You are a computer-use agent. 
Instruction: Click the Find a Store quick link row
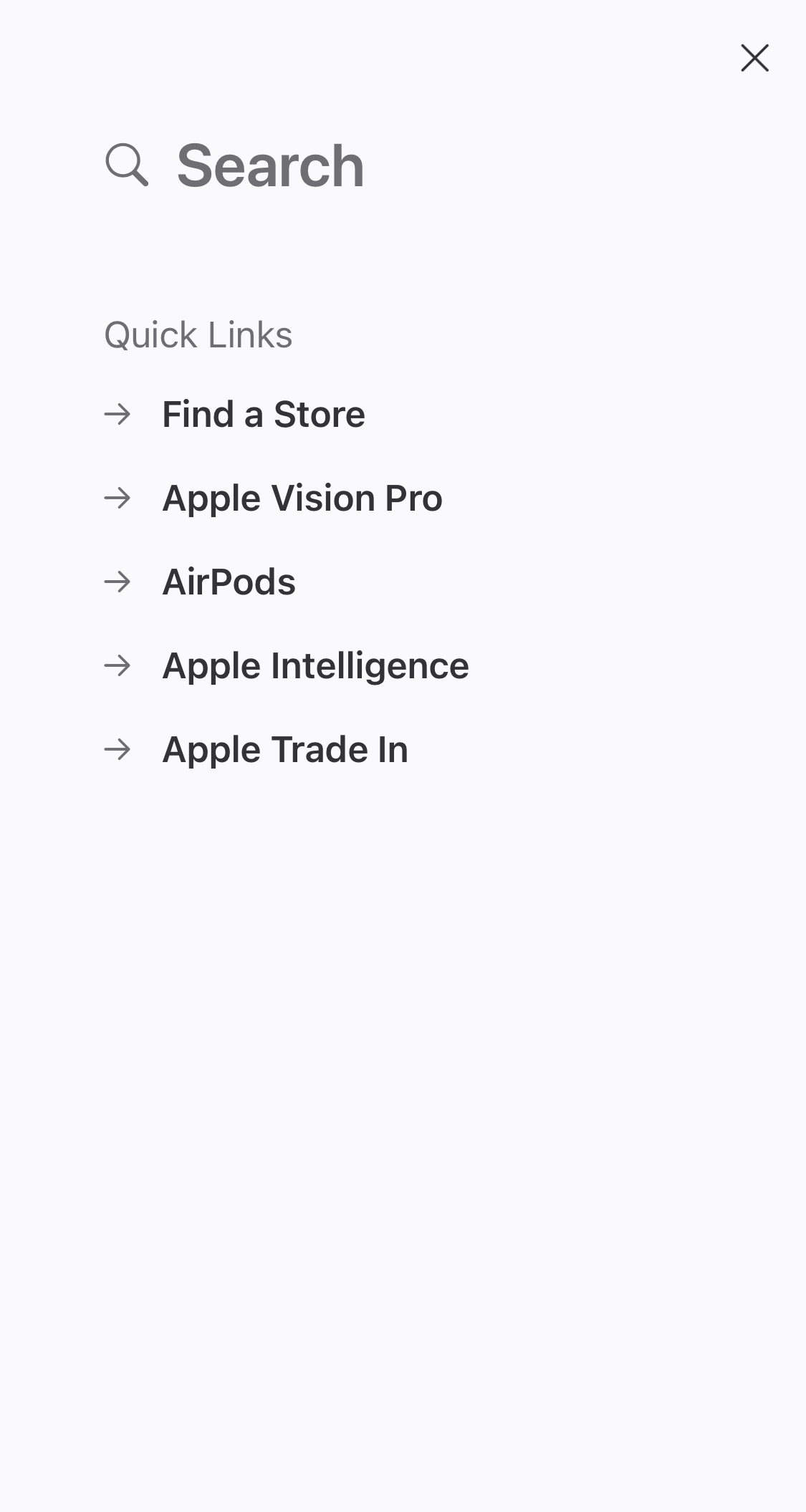point(264,414)
